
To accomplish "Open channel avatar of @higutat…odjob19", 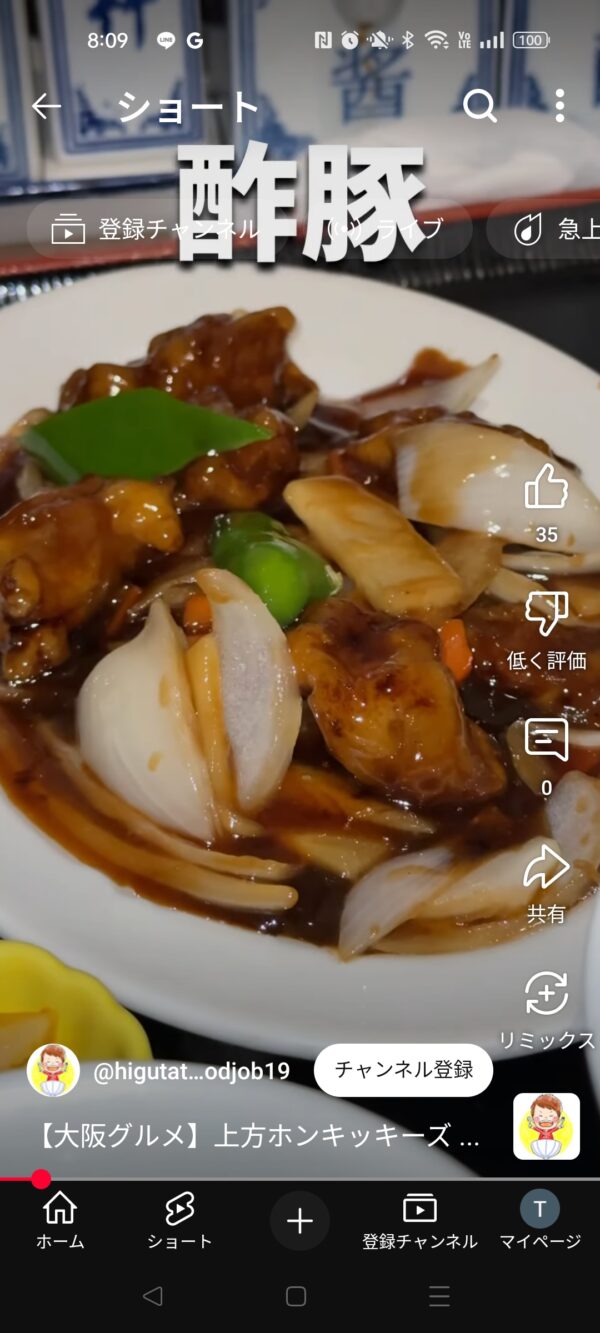I will (x=53, y=1071).
